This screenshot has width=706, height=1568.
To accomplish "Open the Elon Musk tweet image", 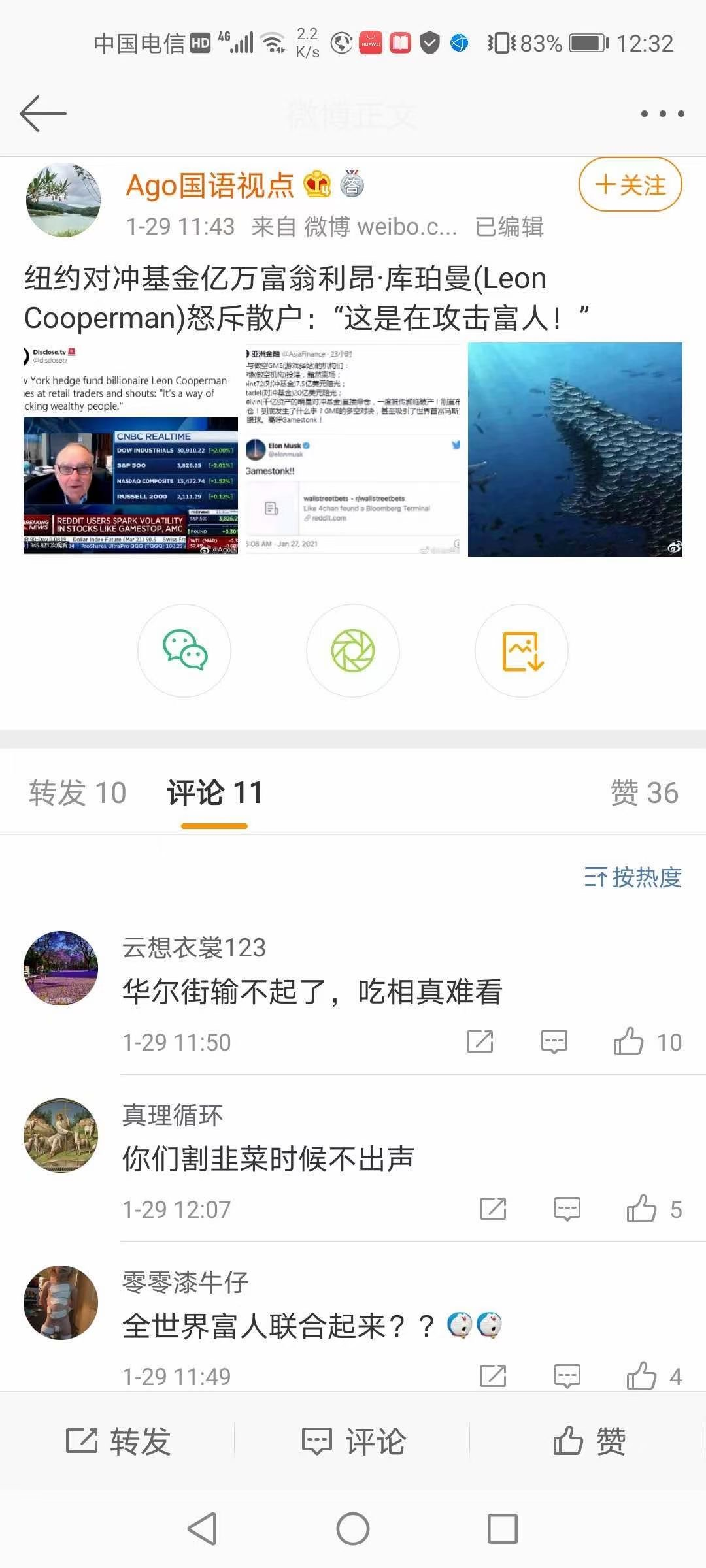I will (x=353, y=449).
